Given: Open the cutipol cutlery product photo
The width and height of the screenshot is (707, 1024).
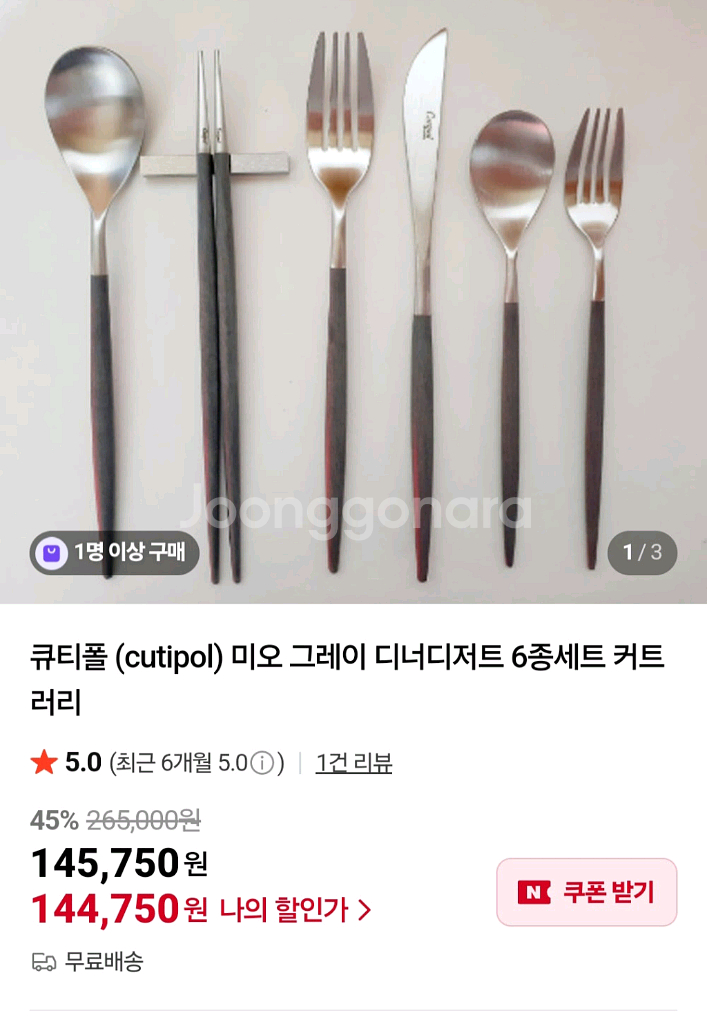Looking at the screenshot, I should click(x=353, y=300).
